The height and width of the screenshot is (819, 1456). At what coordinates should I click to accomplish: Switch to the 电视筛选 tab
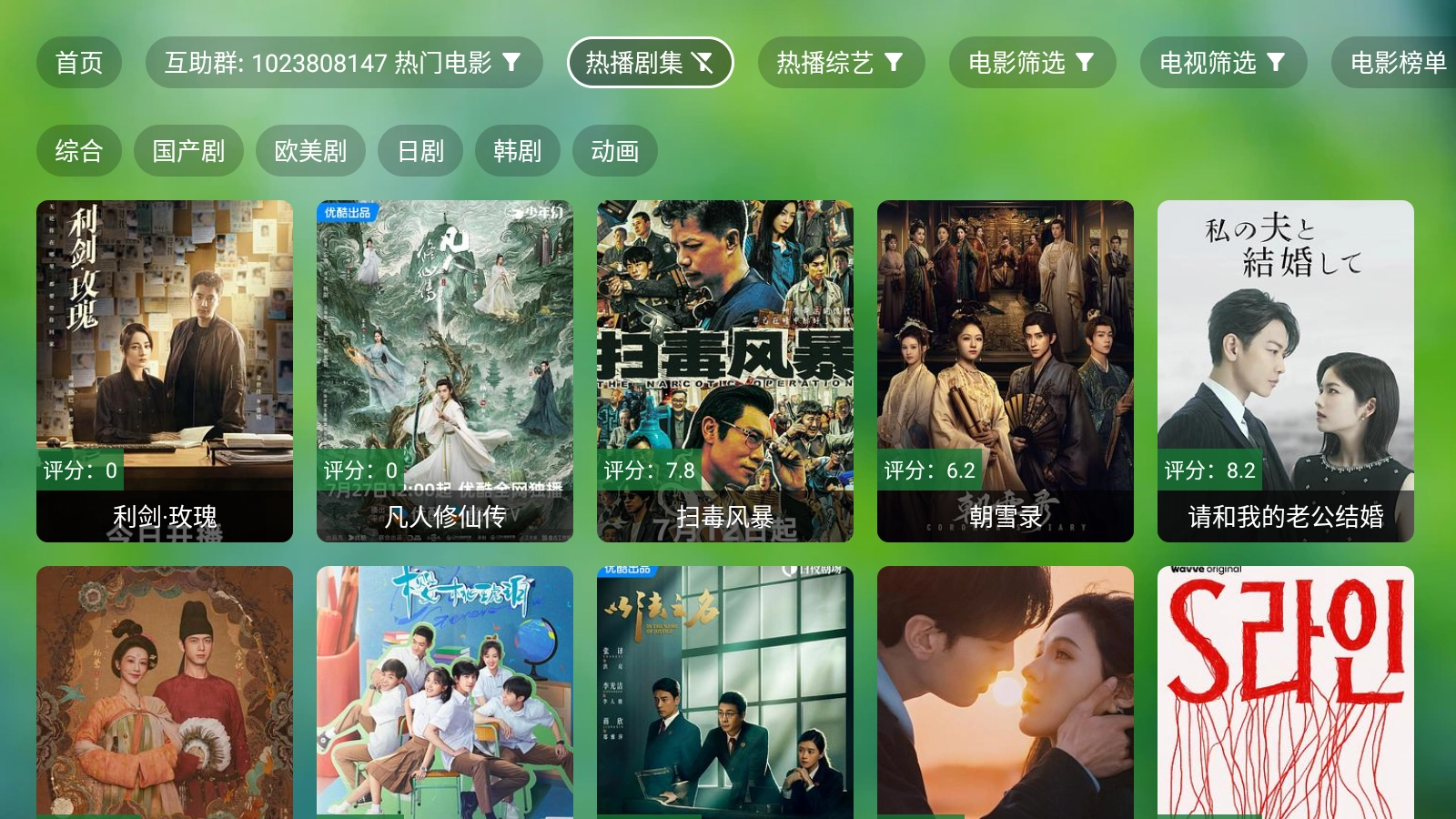[1222, 63]
